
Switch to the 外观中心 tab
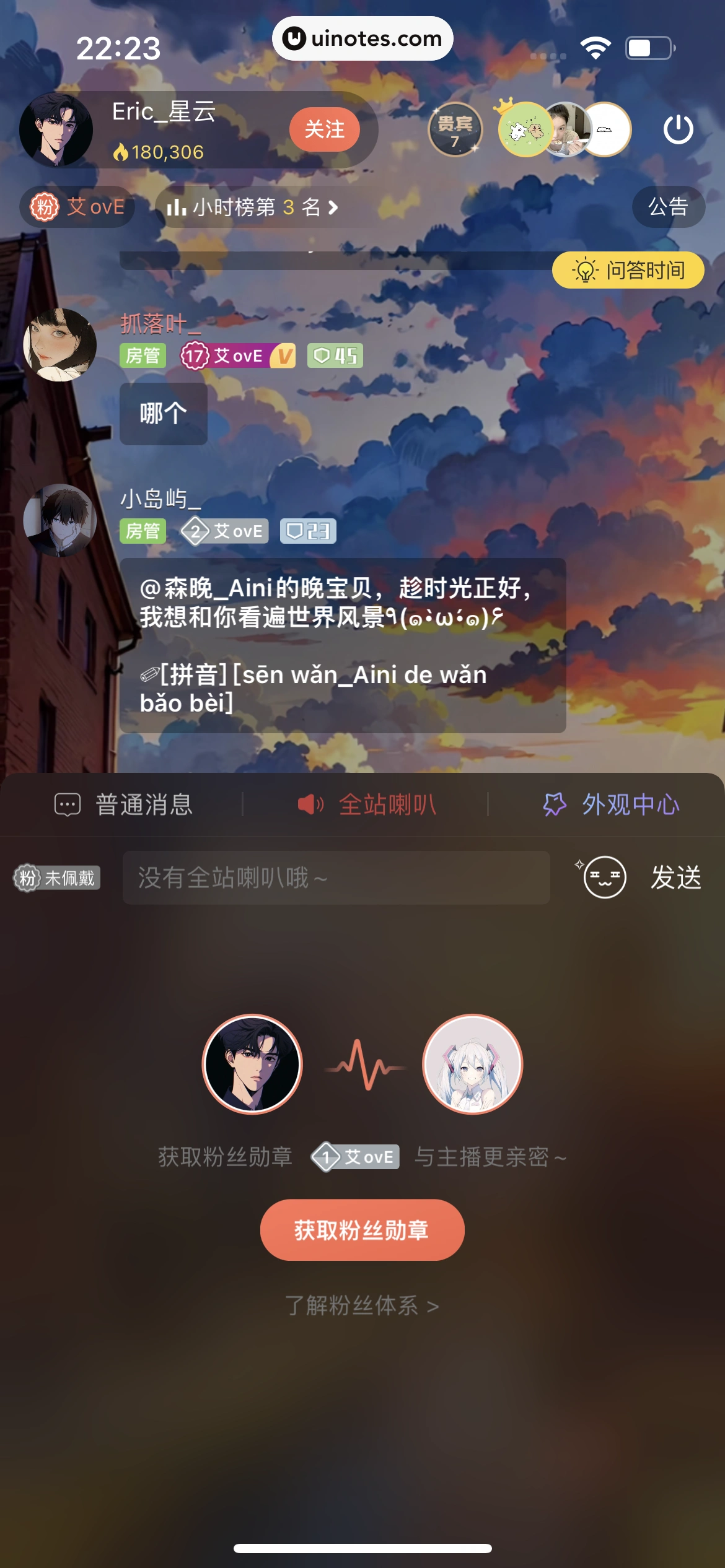coord(611,804)
